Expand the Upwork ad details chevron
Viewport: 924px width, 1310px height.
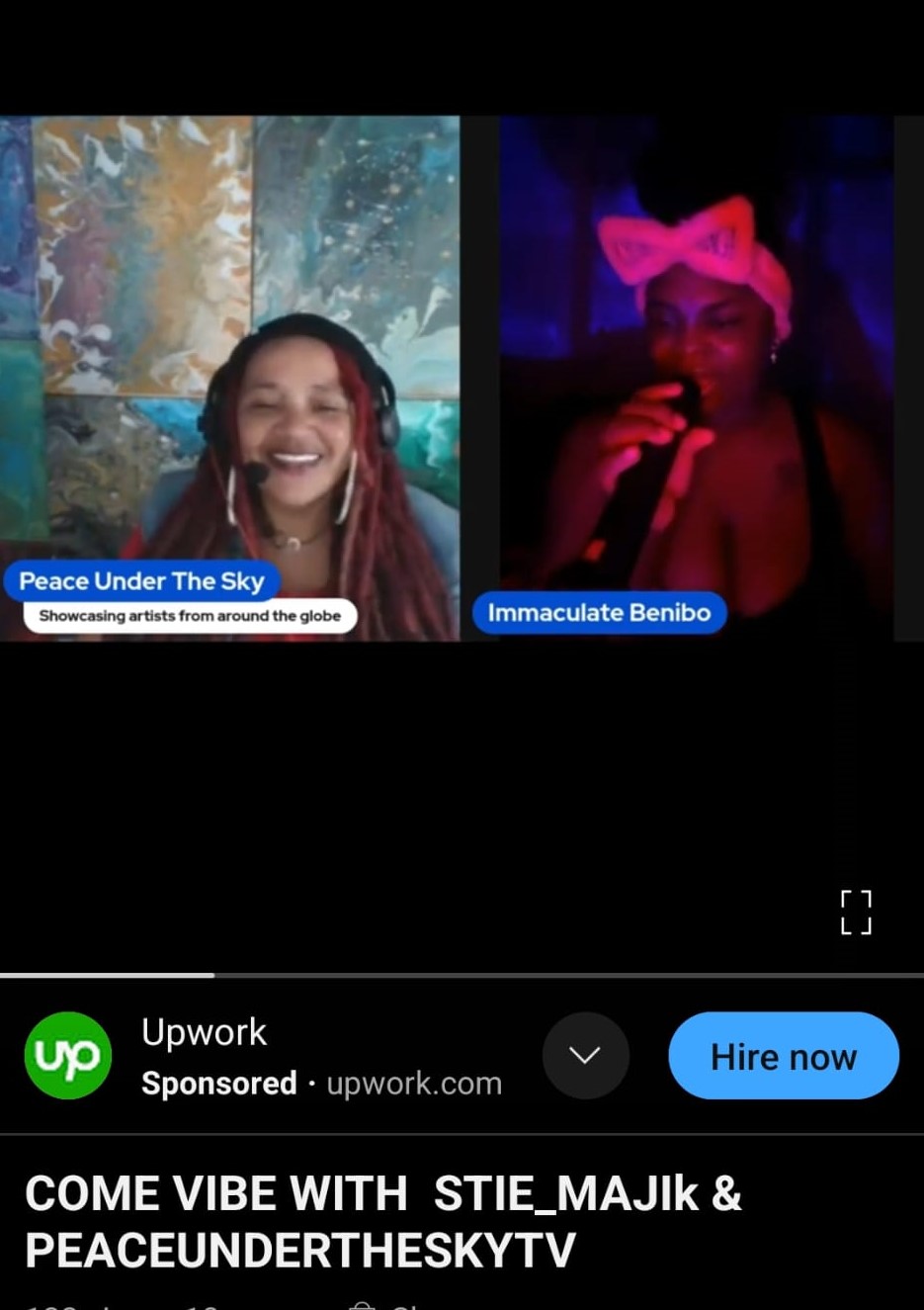(x=585, y=1055)
